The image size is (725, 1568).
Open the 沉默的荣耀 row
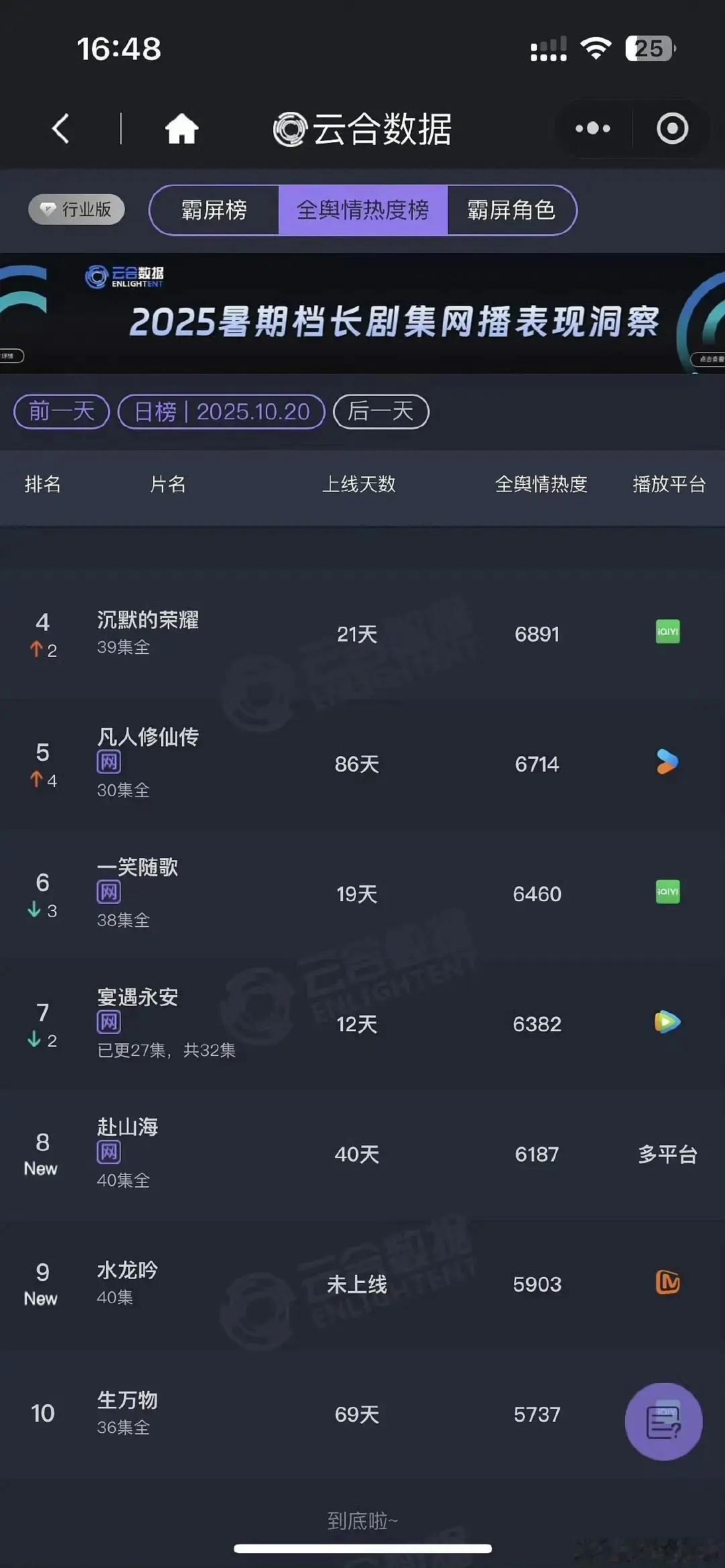362,633
